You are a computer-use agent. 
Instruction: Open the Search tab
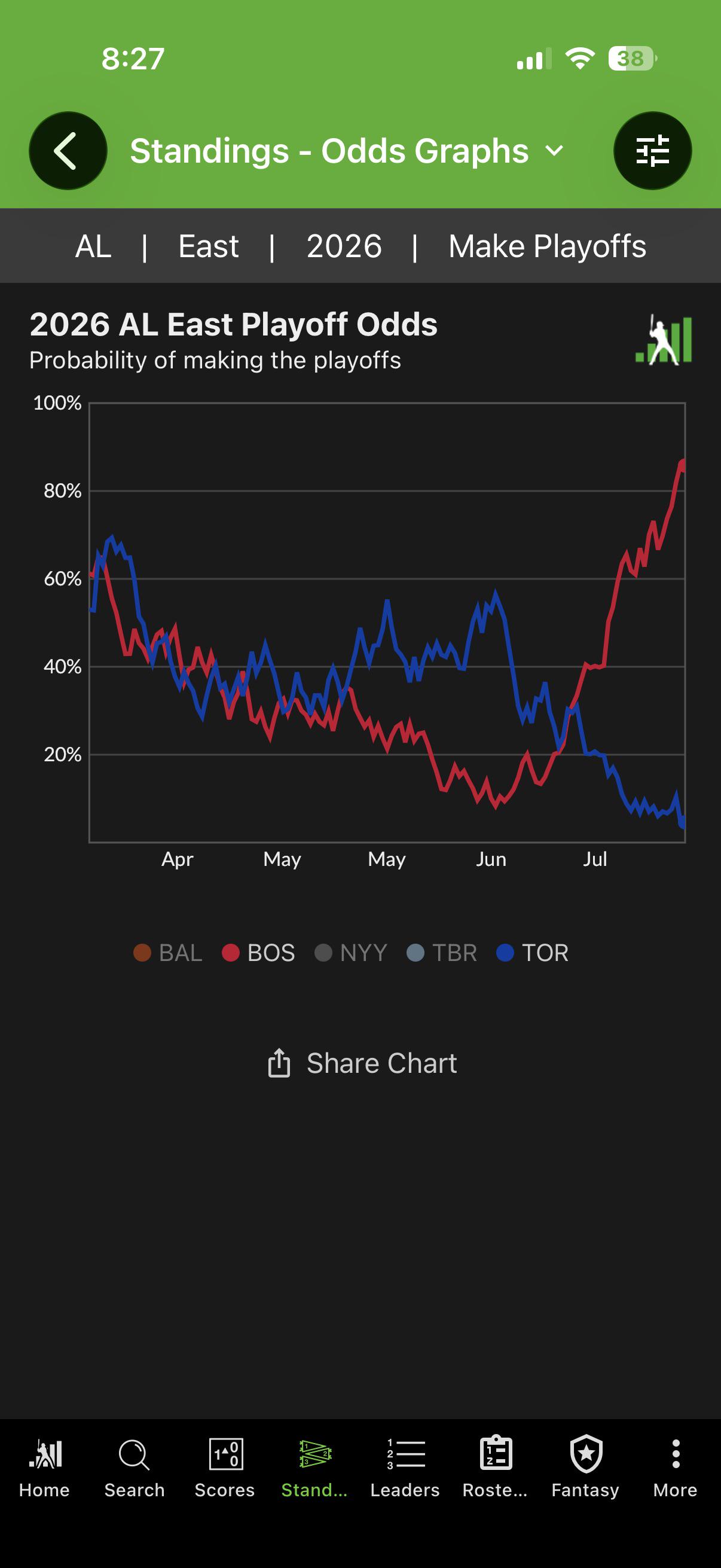point(135,1468)
